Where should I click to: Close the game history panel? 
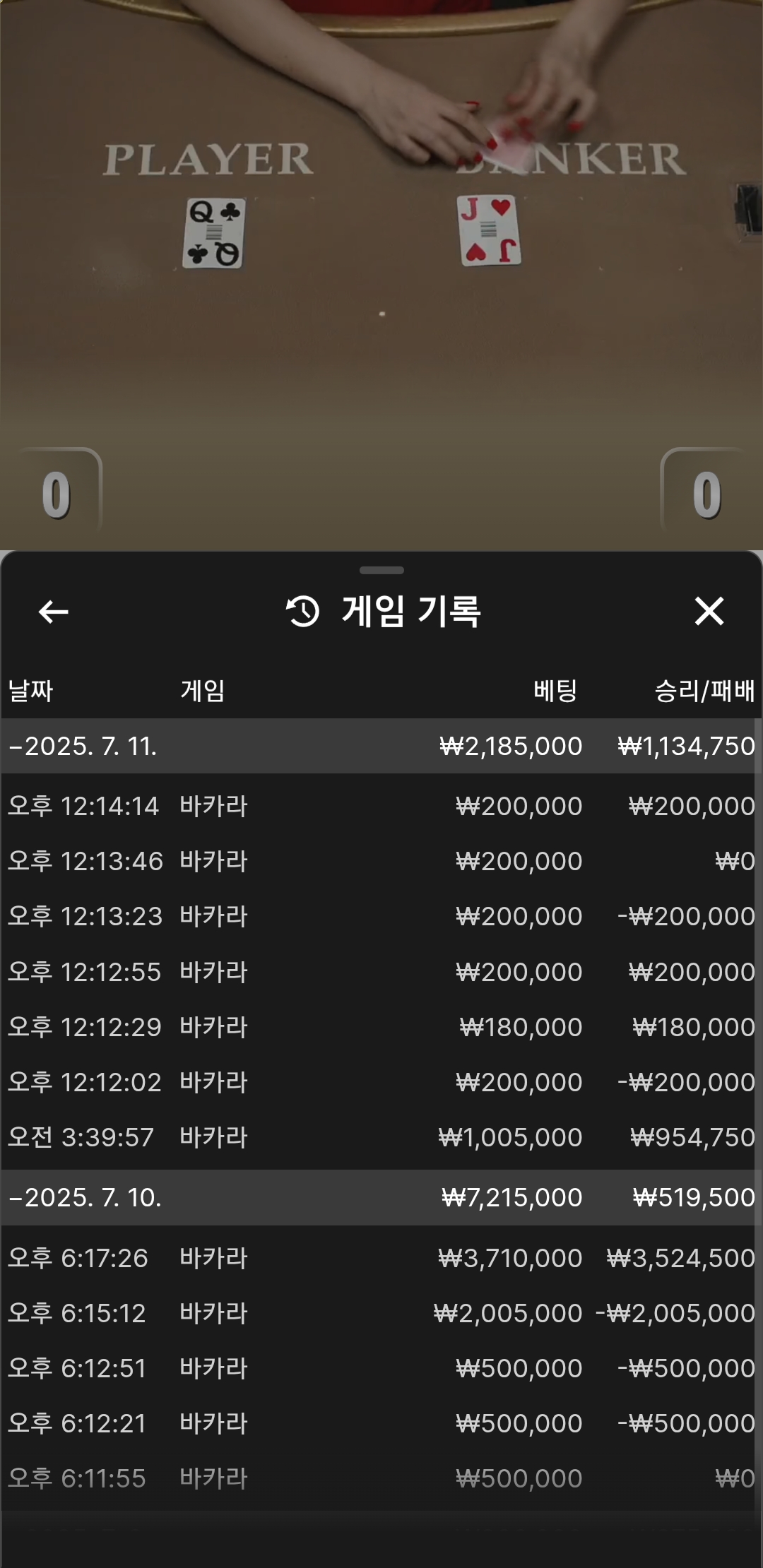(x=709, y=611)
